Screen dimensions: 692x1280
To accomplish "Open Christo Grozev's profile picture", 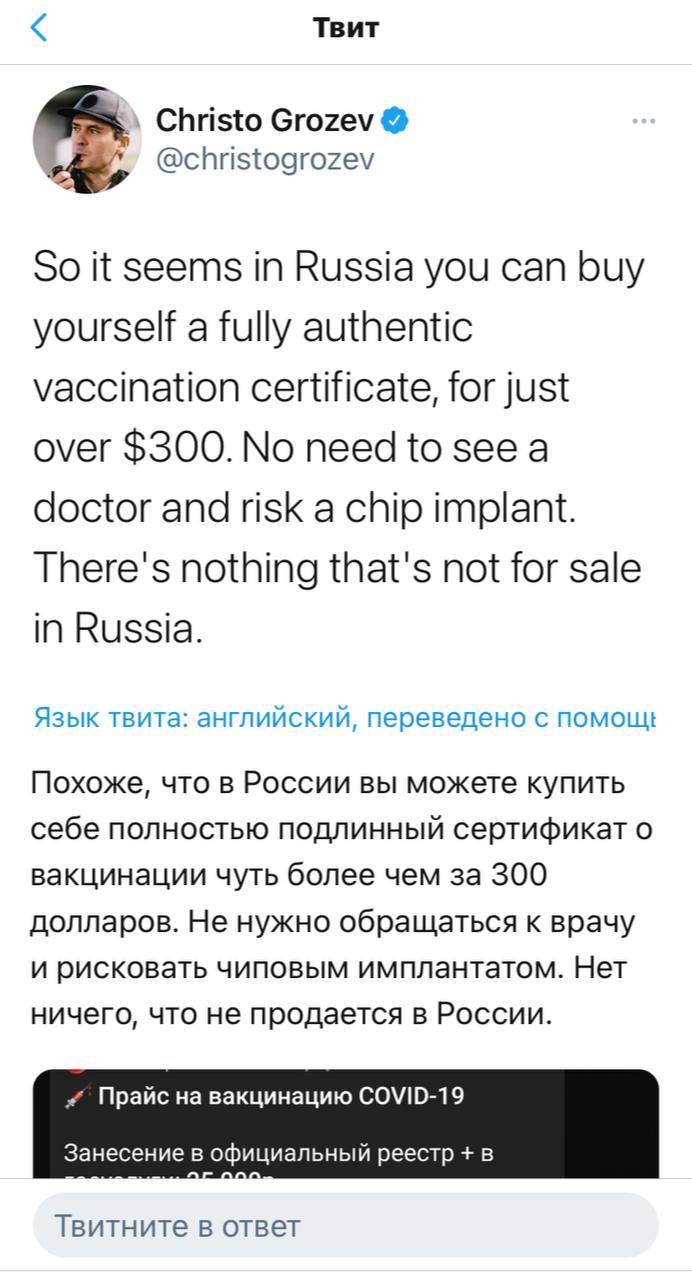I will [87, 139].
